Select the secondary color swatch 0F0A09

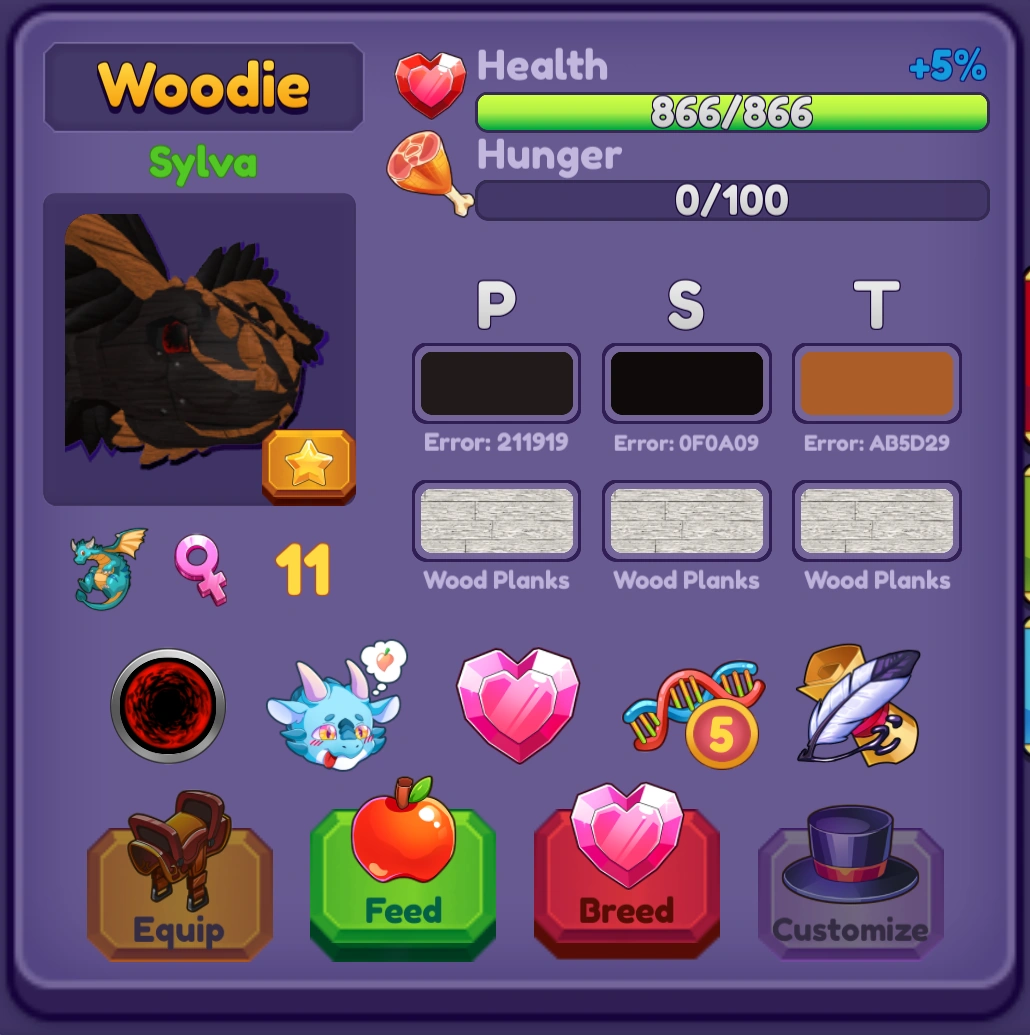[x=687, y=383]
